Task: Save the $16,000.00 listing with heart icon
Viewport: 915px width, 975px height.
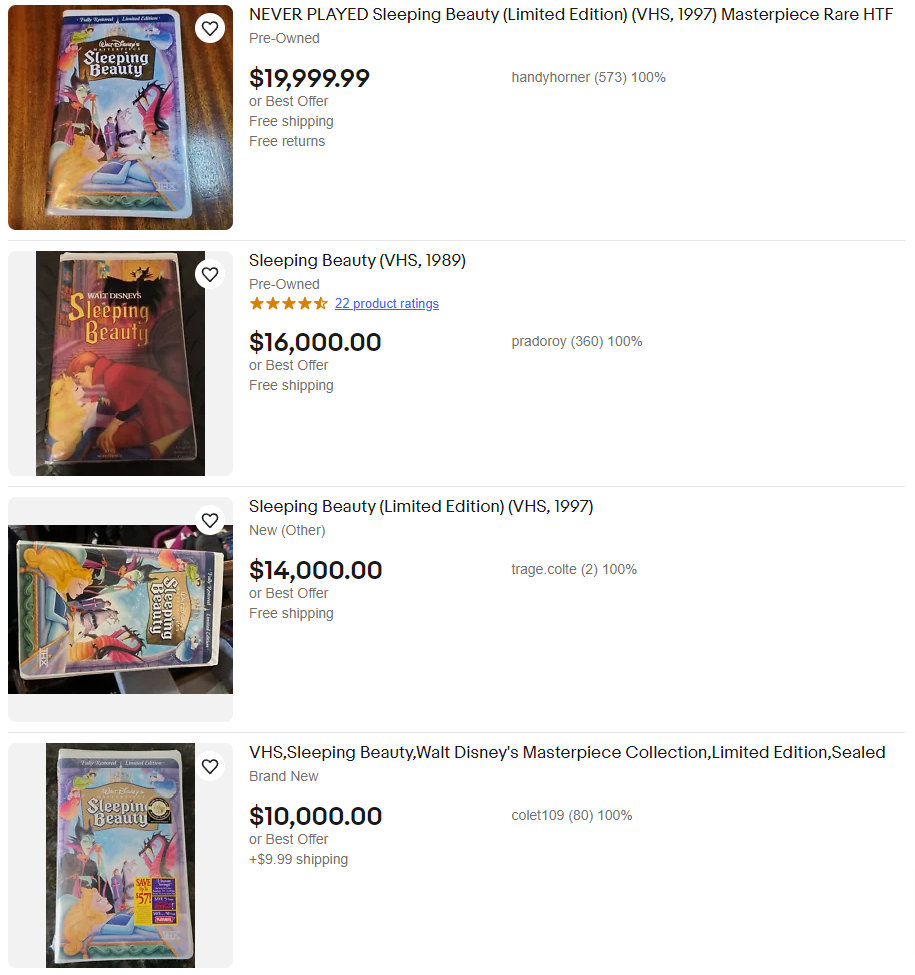Action: [x=210, y=274]
